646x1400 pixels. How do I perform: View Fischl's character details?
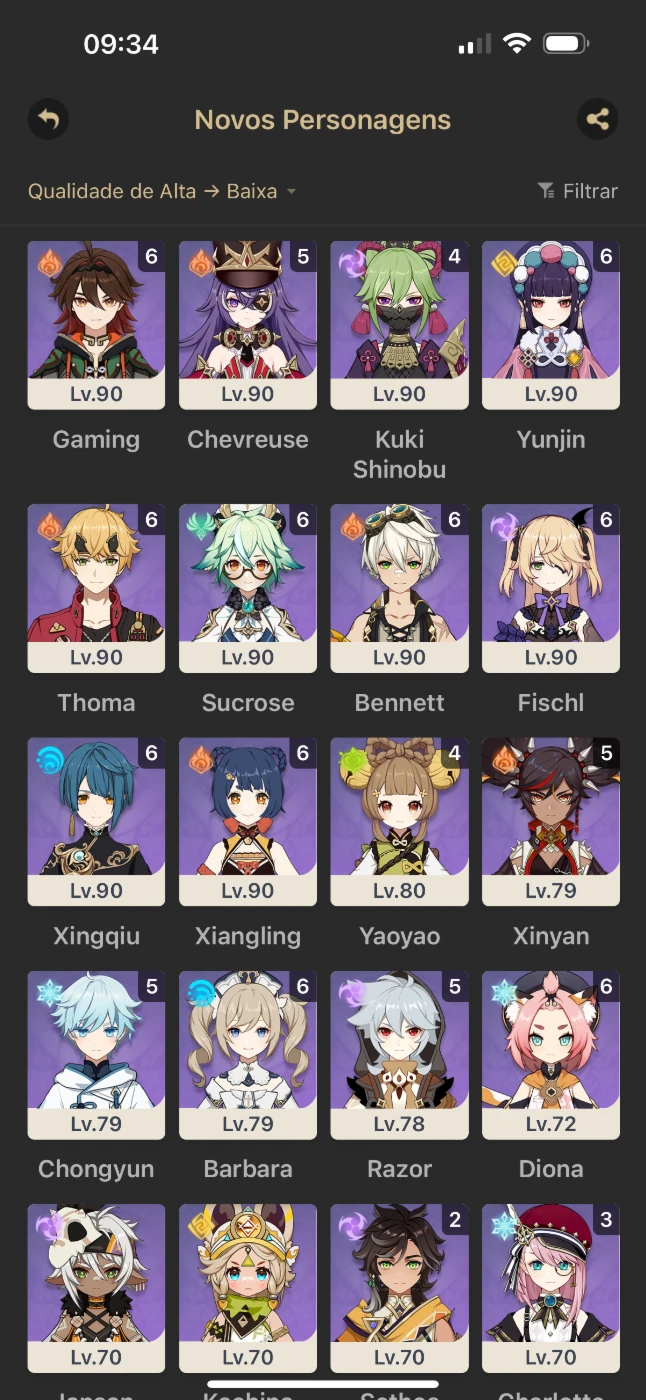coord(551,588)
